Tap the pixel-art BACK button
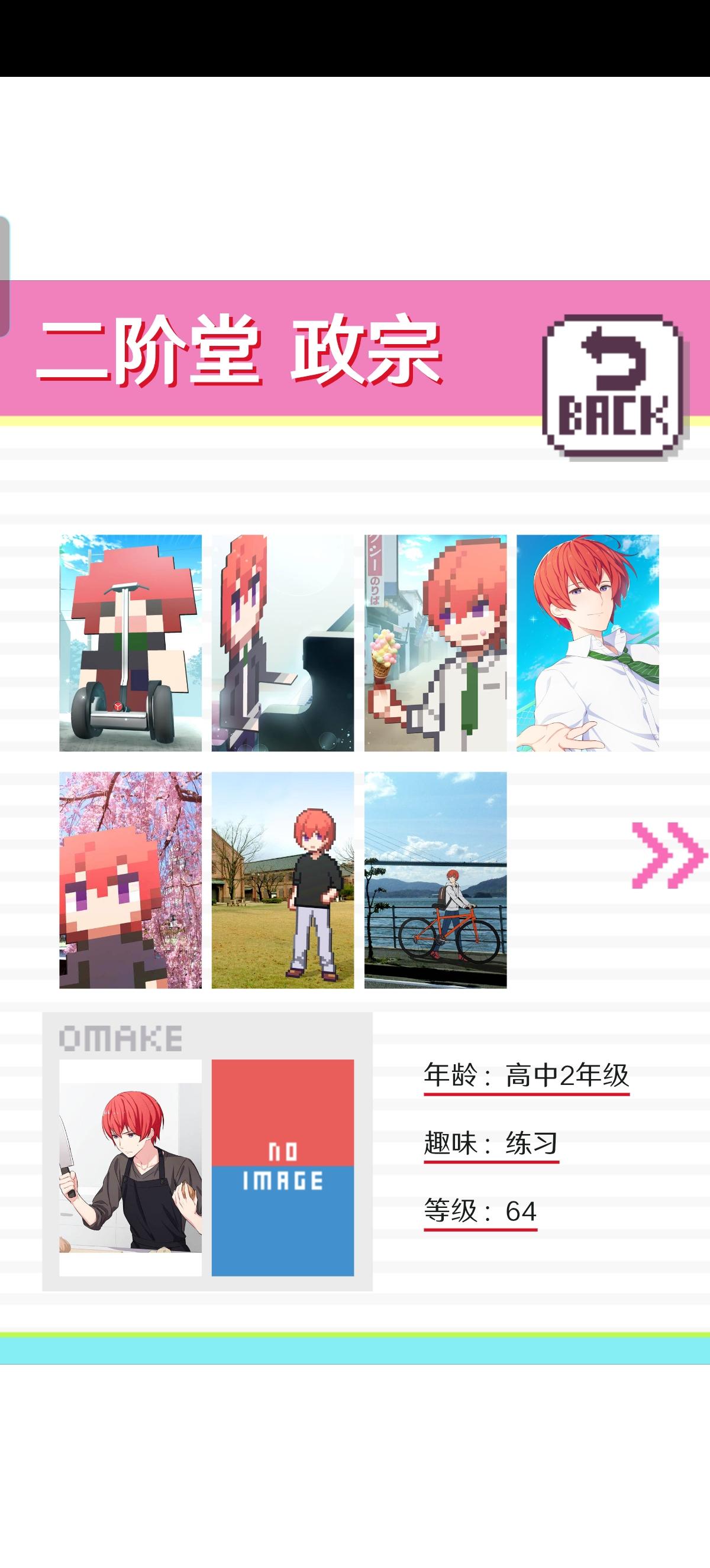Image resolution: width=710 pixels, height=1568 pixels. tap(611, 384)
